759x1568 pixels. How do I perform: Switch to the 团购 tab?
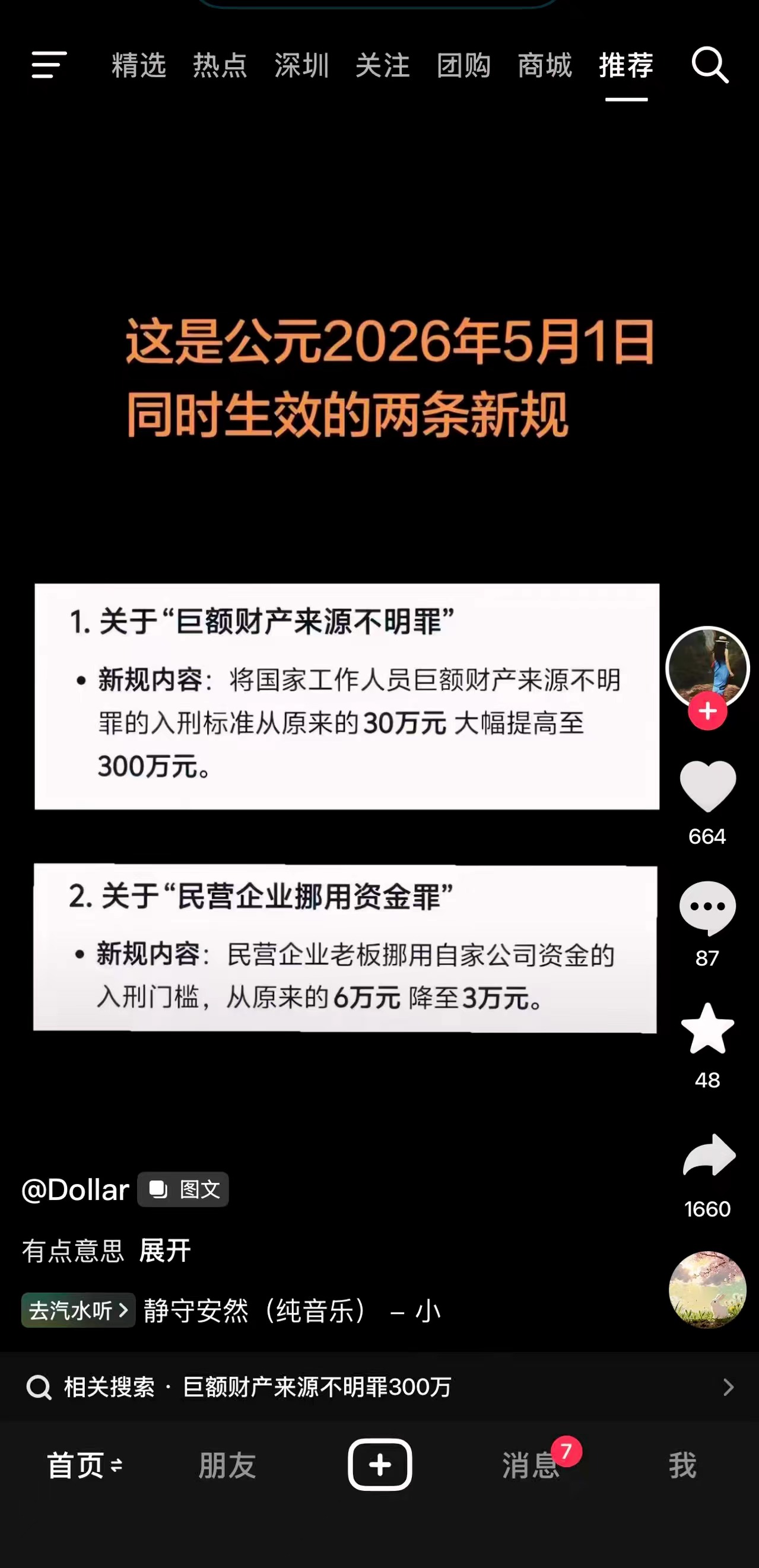(x=464, y=66)
